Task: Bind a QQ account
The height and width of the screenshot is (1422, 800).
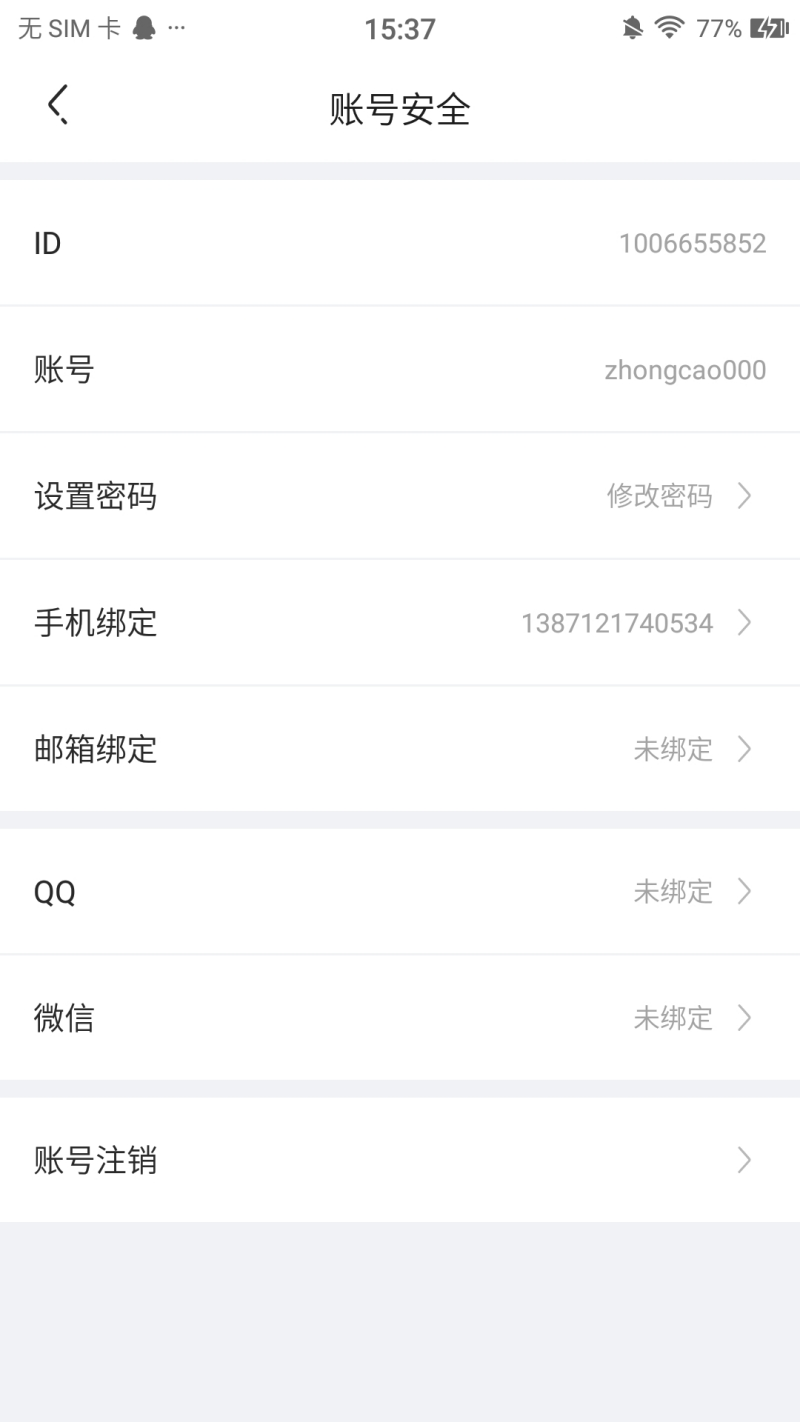Action: pyautogui.click(x=400, y=891)
